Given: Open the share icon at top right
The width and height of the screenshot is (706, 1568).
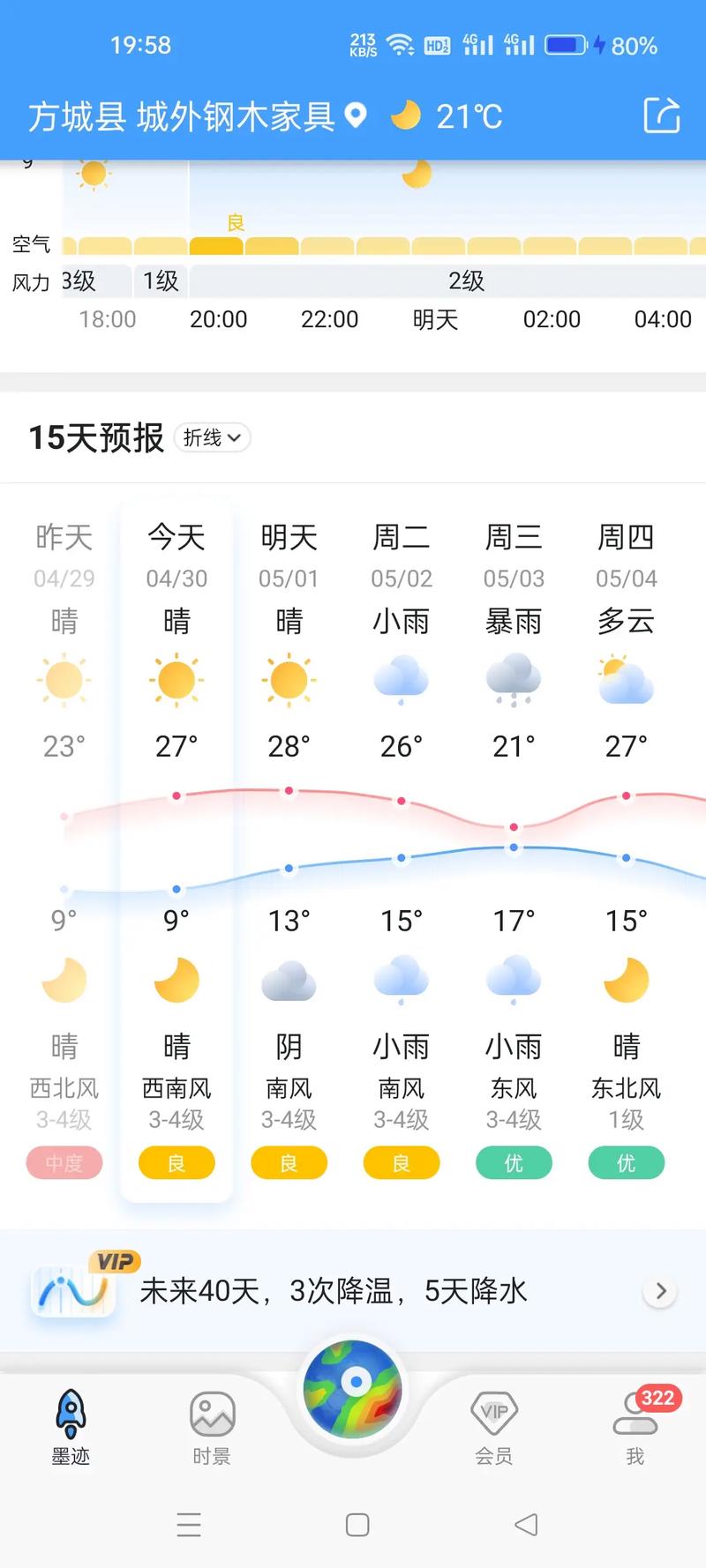Looking at the screenshot, I should (662, 116).
